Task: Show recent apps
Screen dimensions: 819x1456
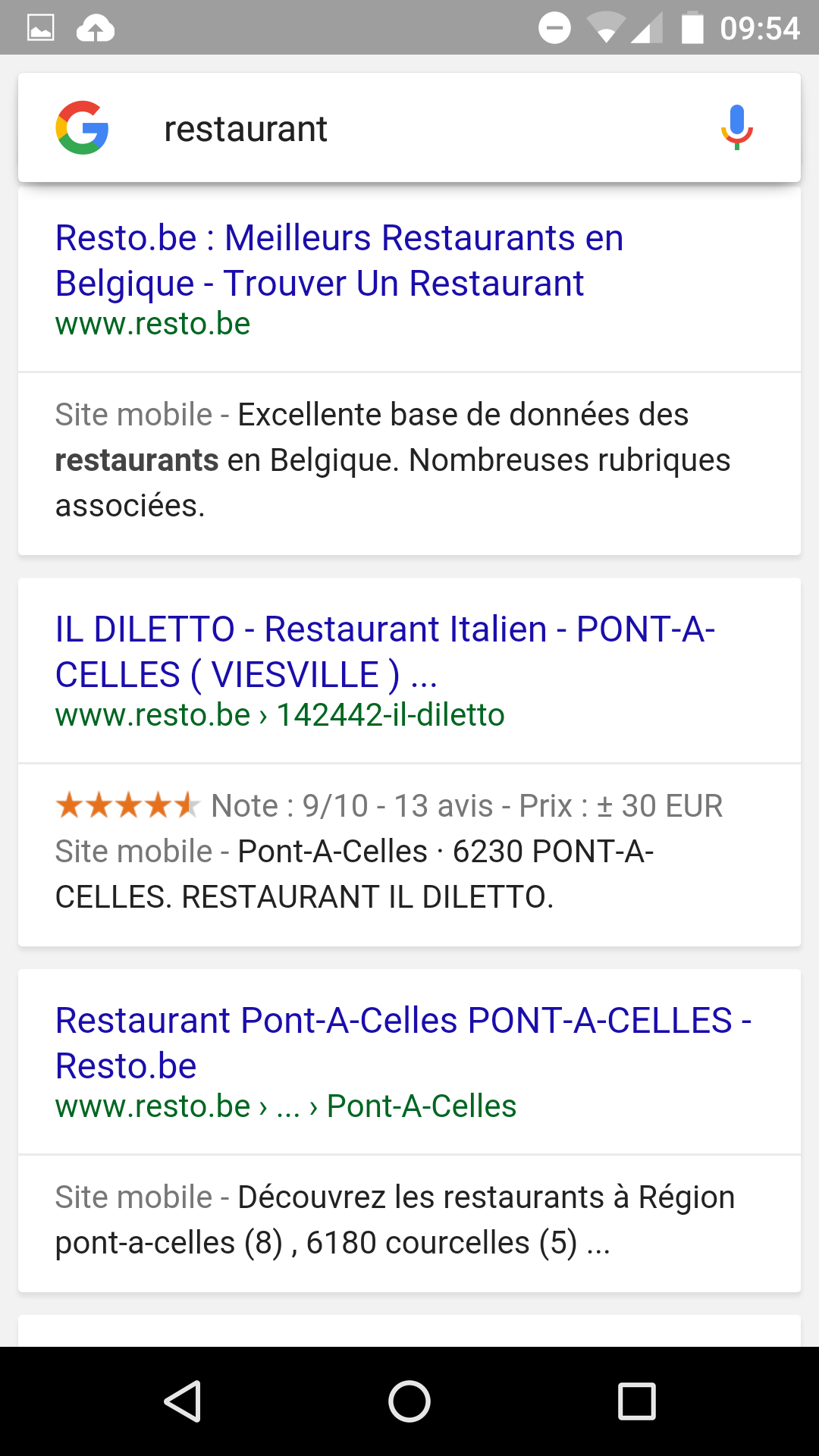Action: pos(637,1401)
